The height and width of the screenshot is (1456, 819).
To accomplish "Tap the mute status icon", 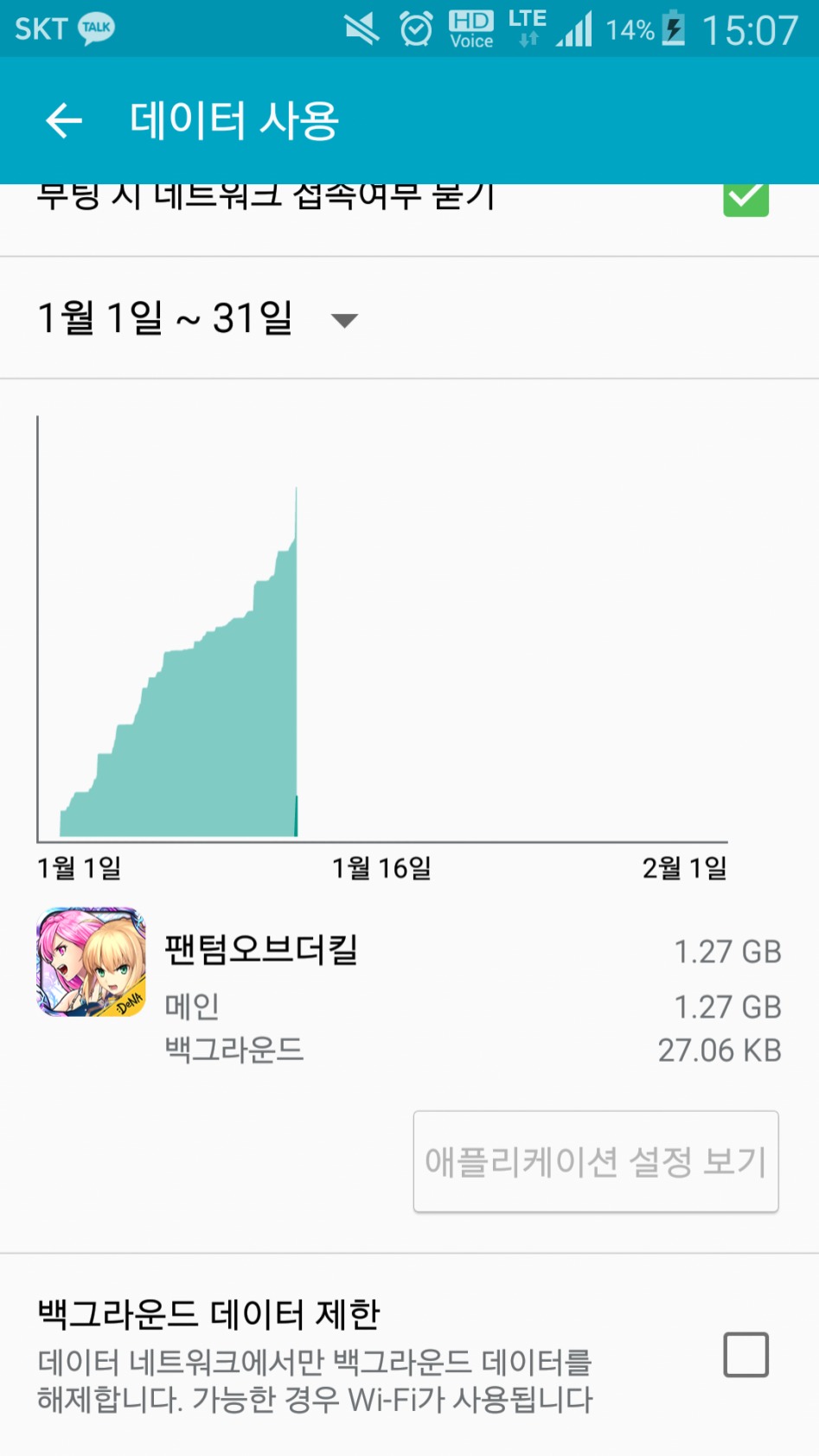I will click(362, 29).
